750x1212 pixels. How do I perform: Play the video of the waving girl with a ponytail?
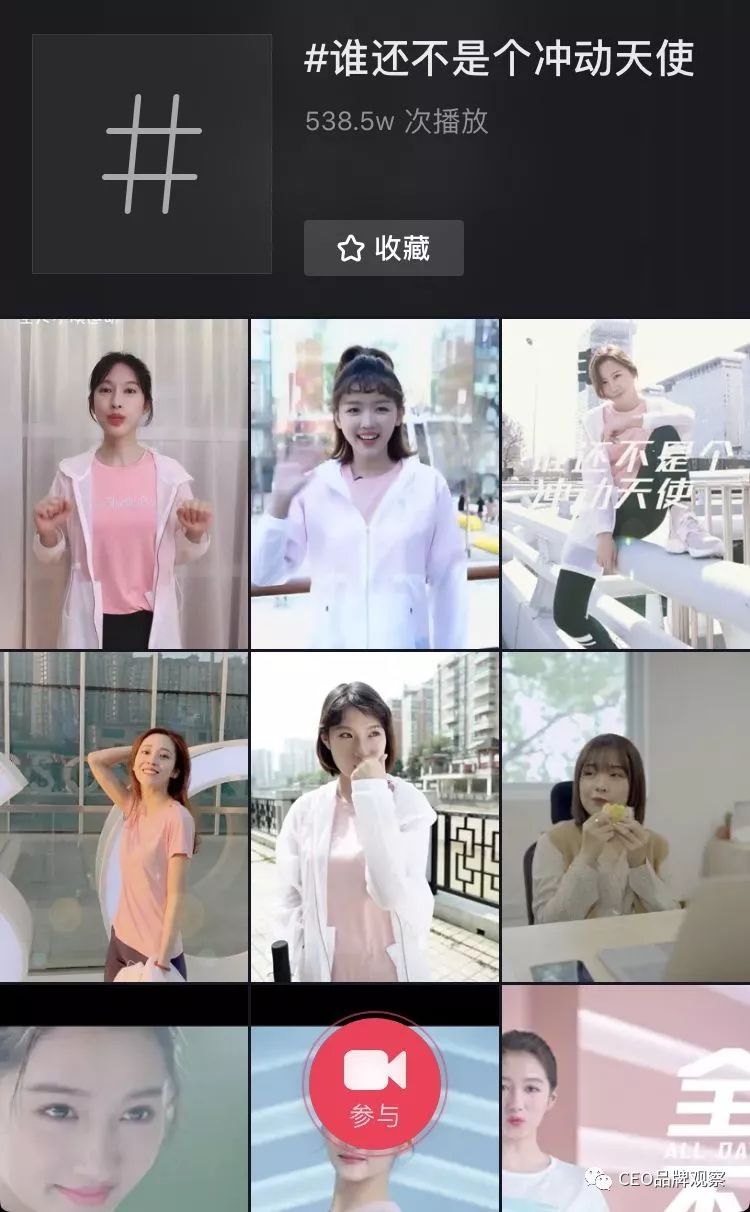[375, 484]
